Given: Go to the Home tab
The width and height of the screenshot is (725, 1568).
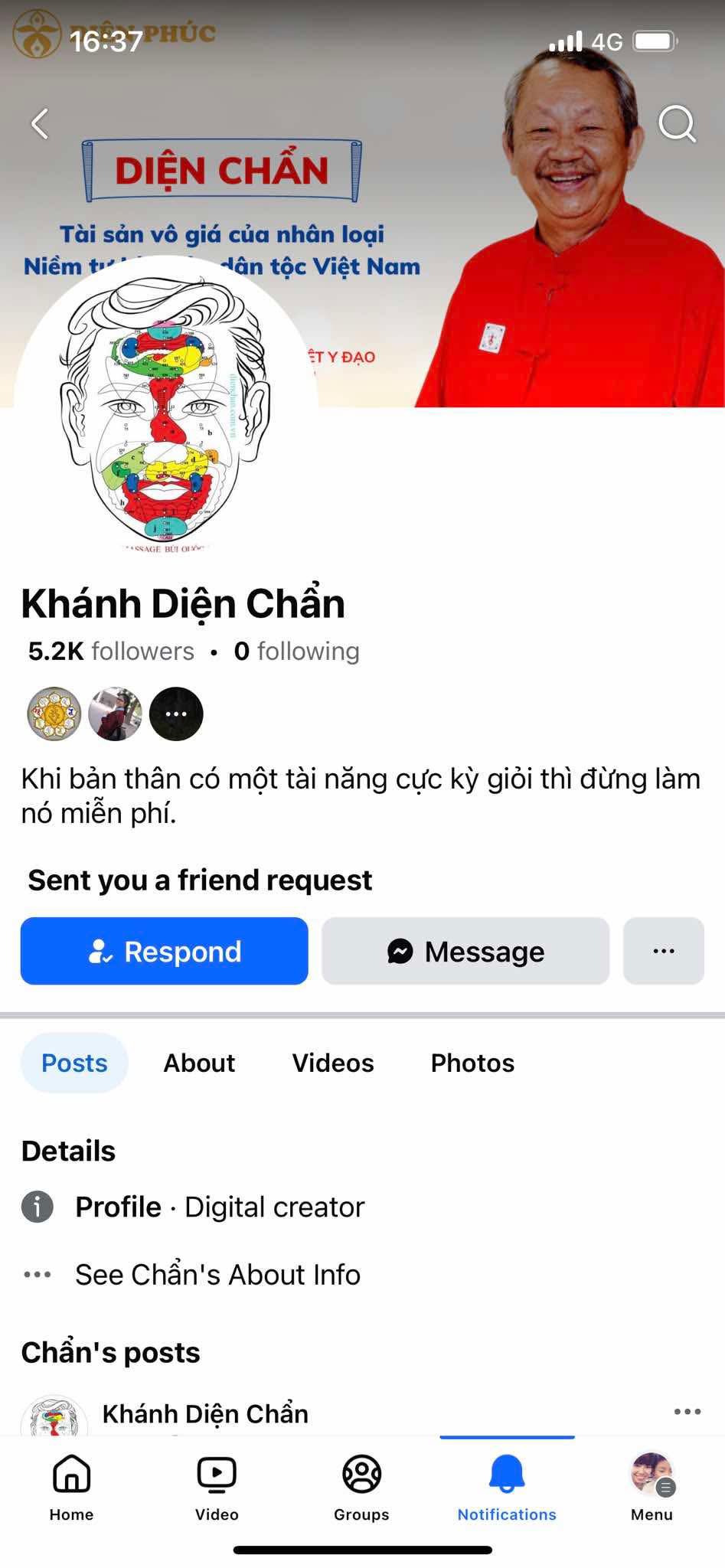Looking at the screenshot, I should 71,1487.
